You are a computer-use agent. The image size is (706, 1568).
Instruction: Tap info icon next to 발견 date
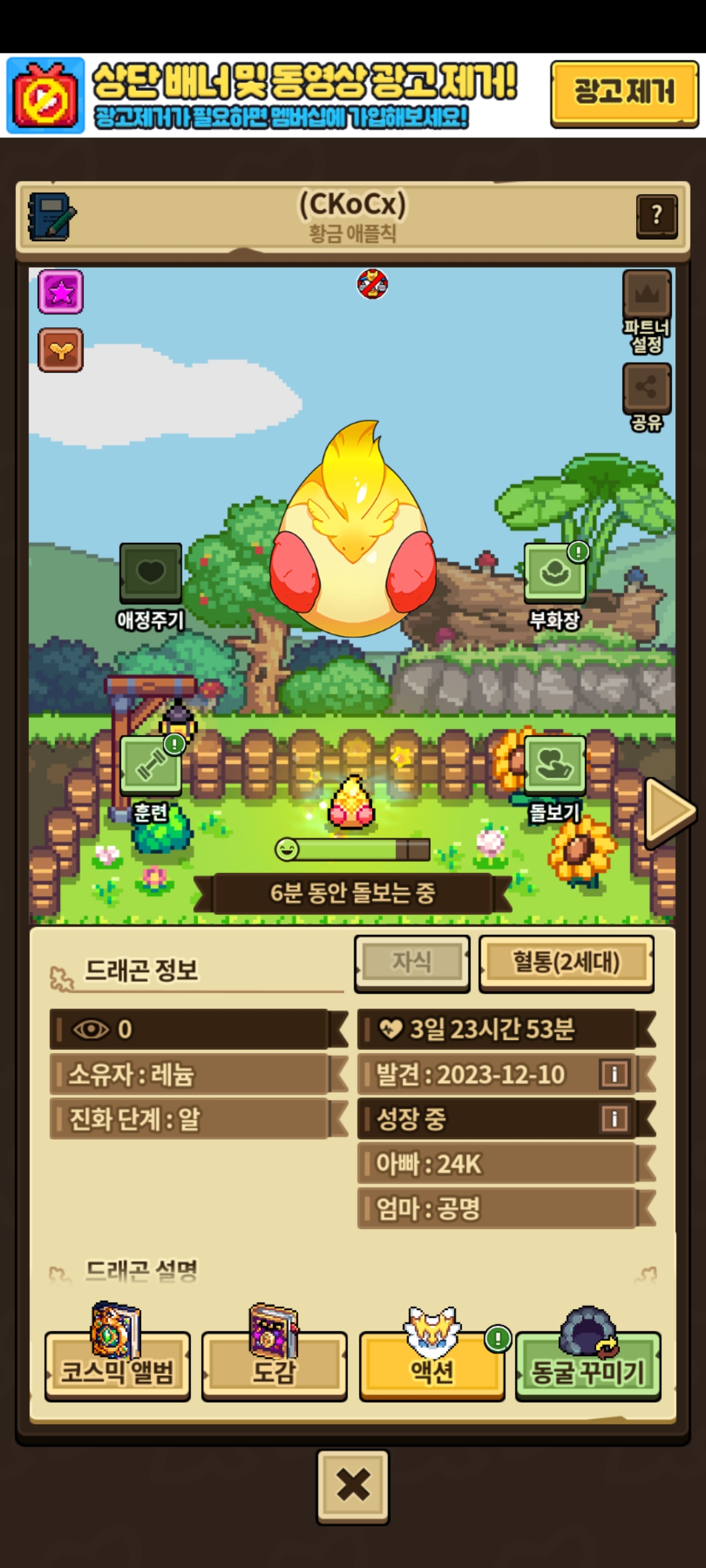[614, 1073]
